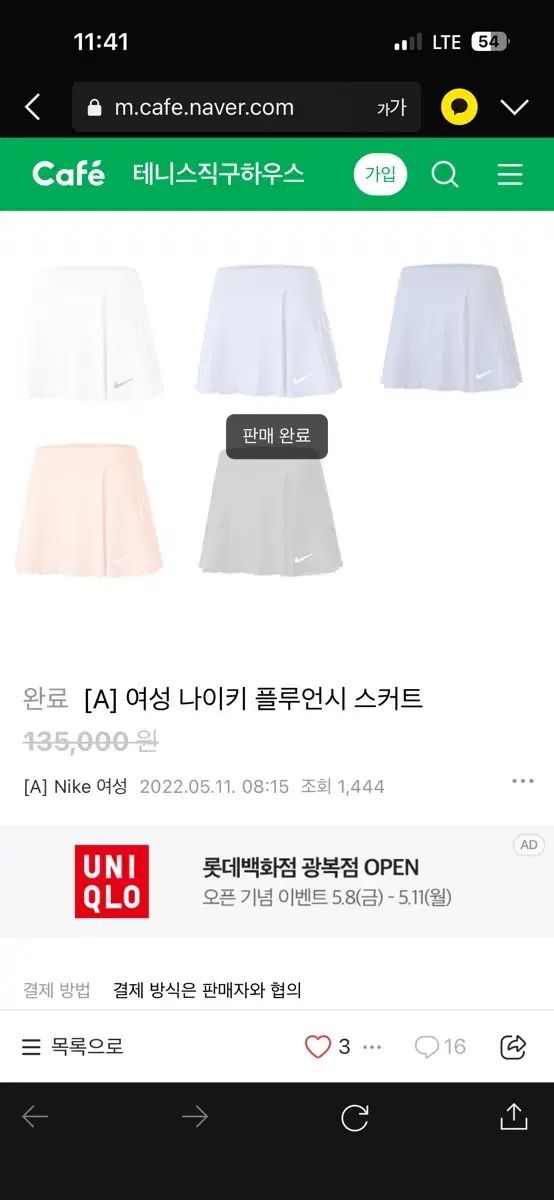Image resolution: width=554 pixels, height=1200 pixels.
Task: Return to list via 목록으로
Action: [x=73, y=1047]
